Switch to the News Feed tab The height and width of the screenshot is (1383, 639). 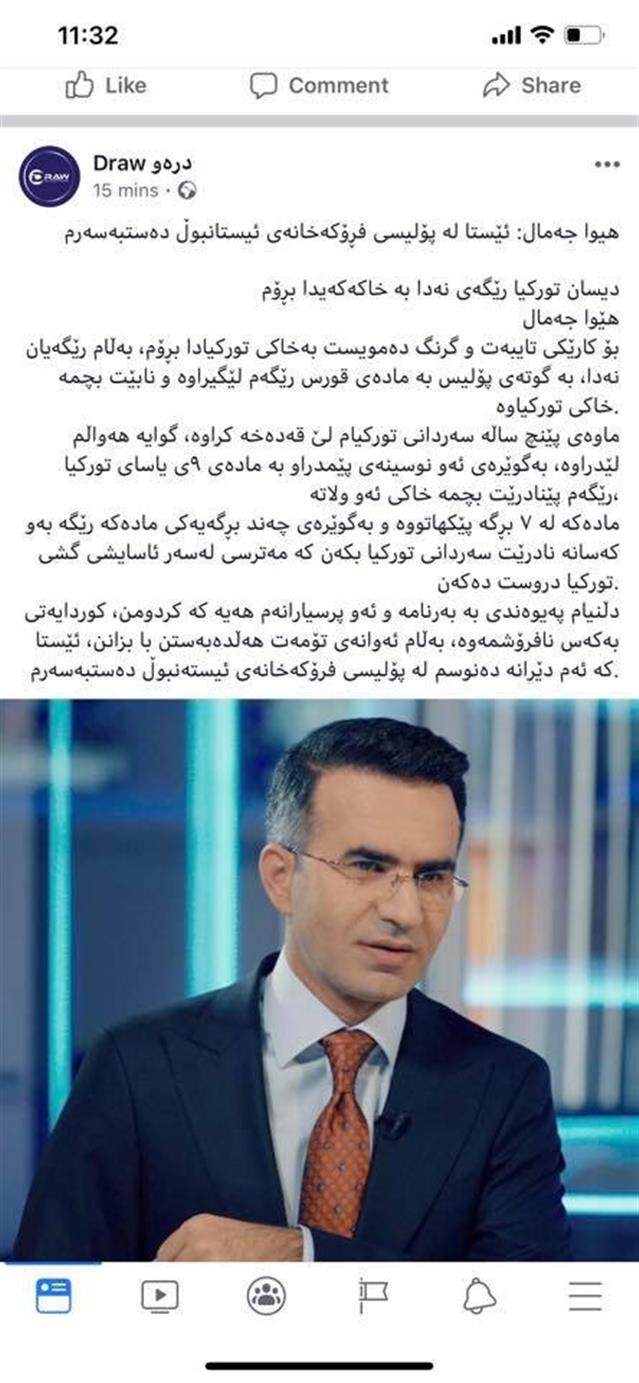click(x=53, y=1296)
